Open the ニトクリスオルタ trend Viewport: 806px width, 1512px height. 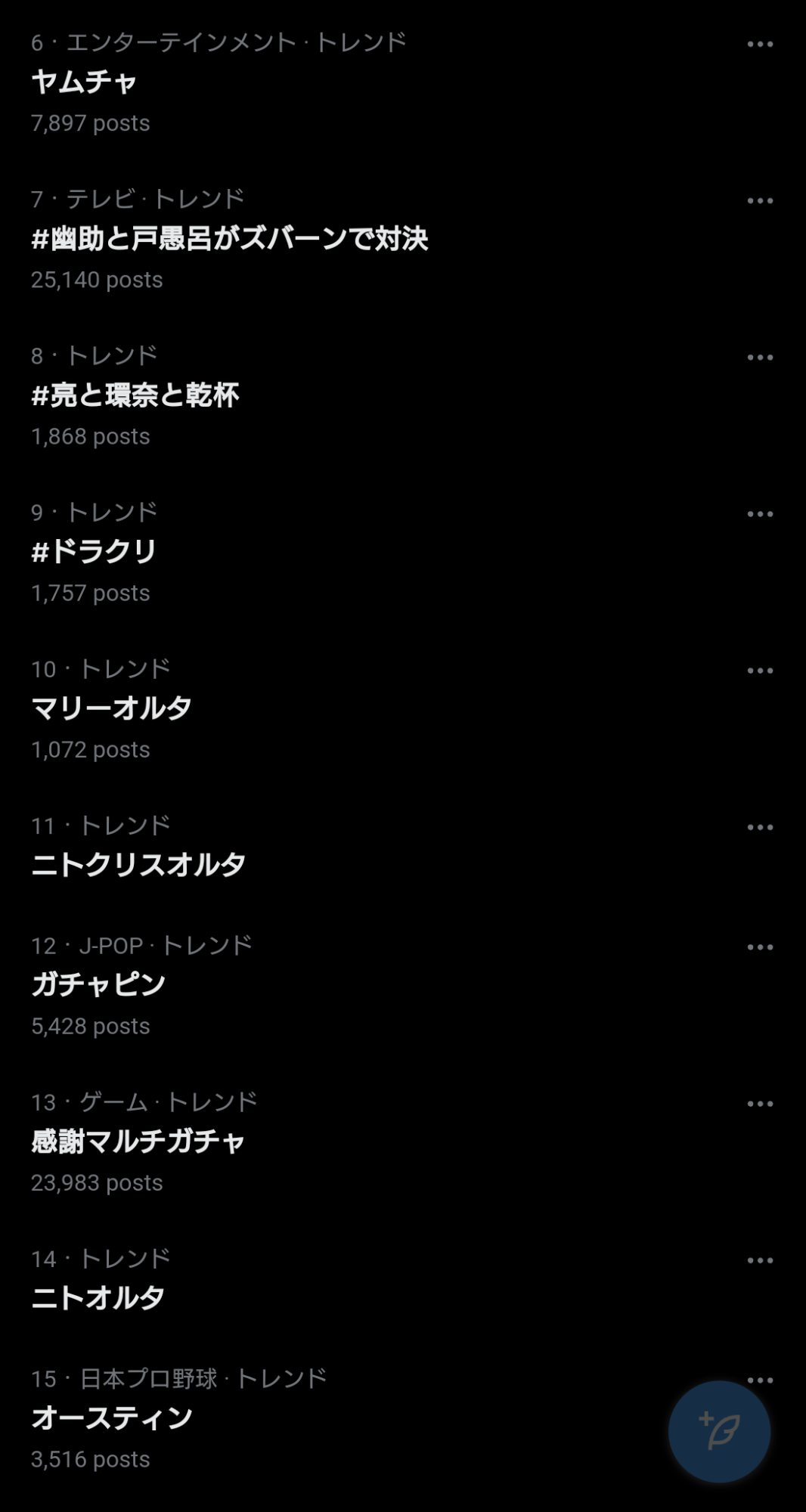pyautogui.click(x=138, y=865)
